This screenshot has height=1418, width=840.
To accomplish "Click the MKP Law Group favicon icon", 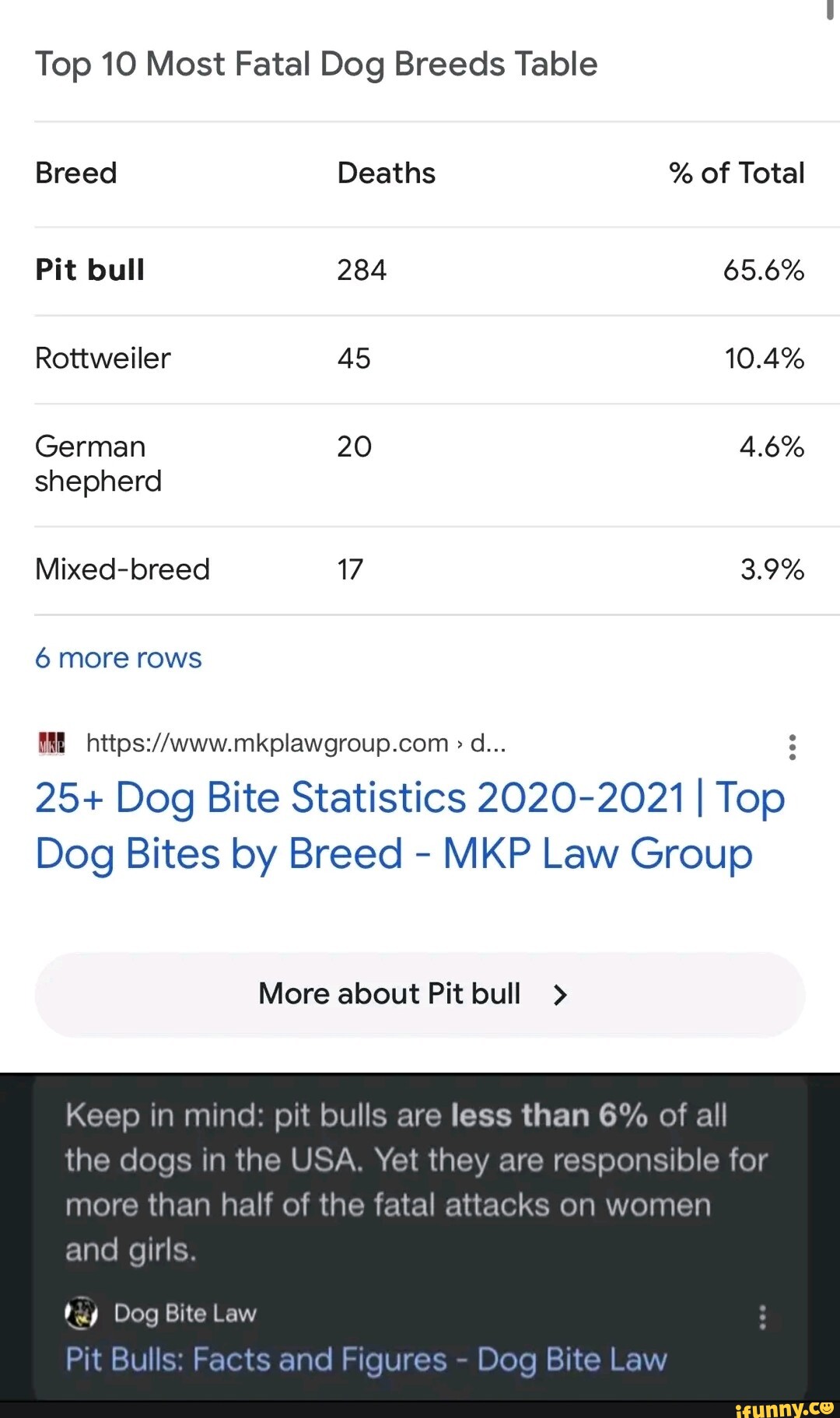I will click(x=50, y=744).
